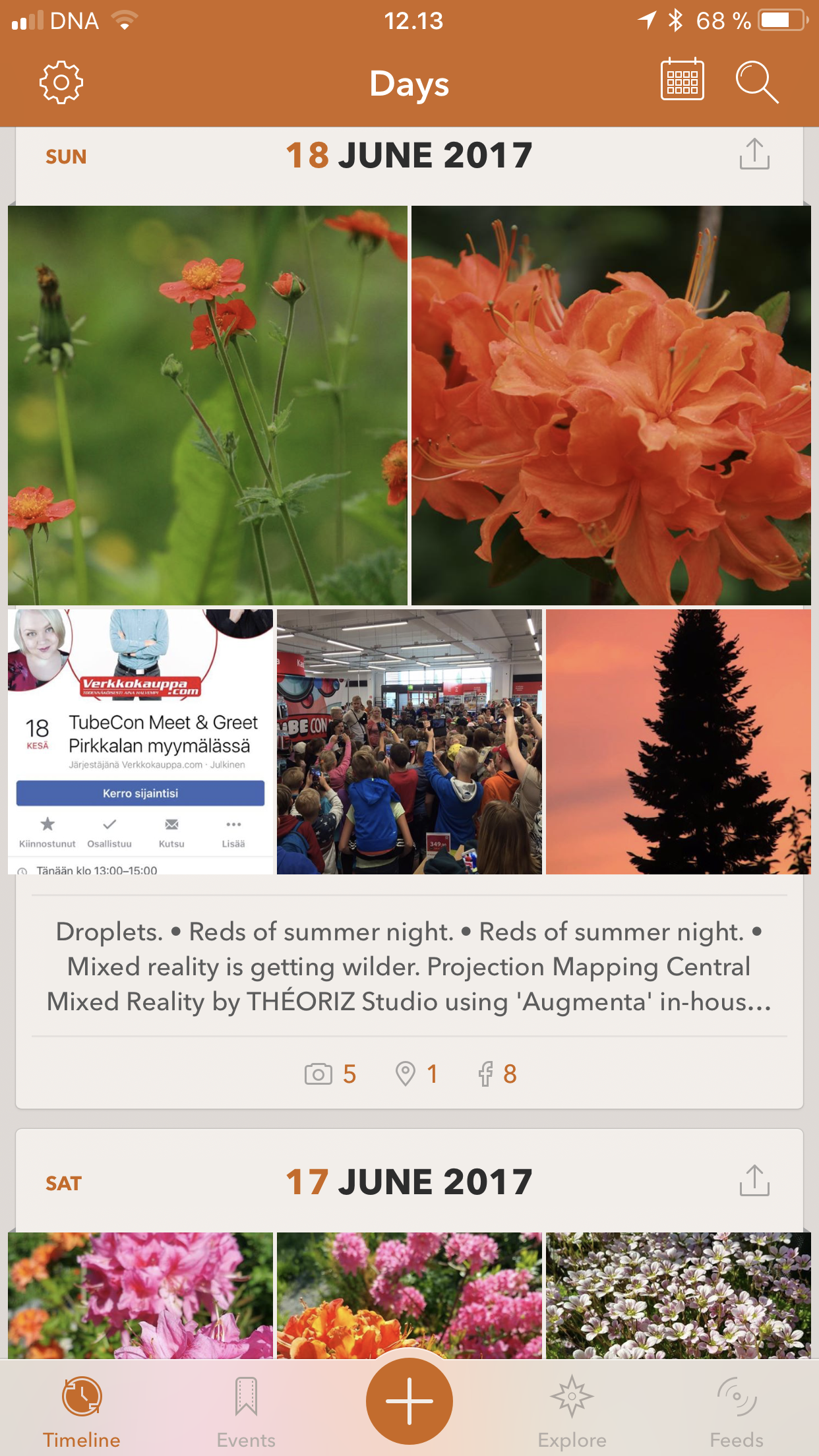This screenshot has width=819, height=1456.
Task: Share the 17 June 2017 day
Action: [754, 1180]
